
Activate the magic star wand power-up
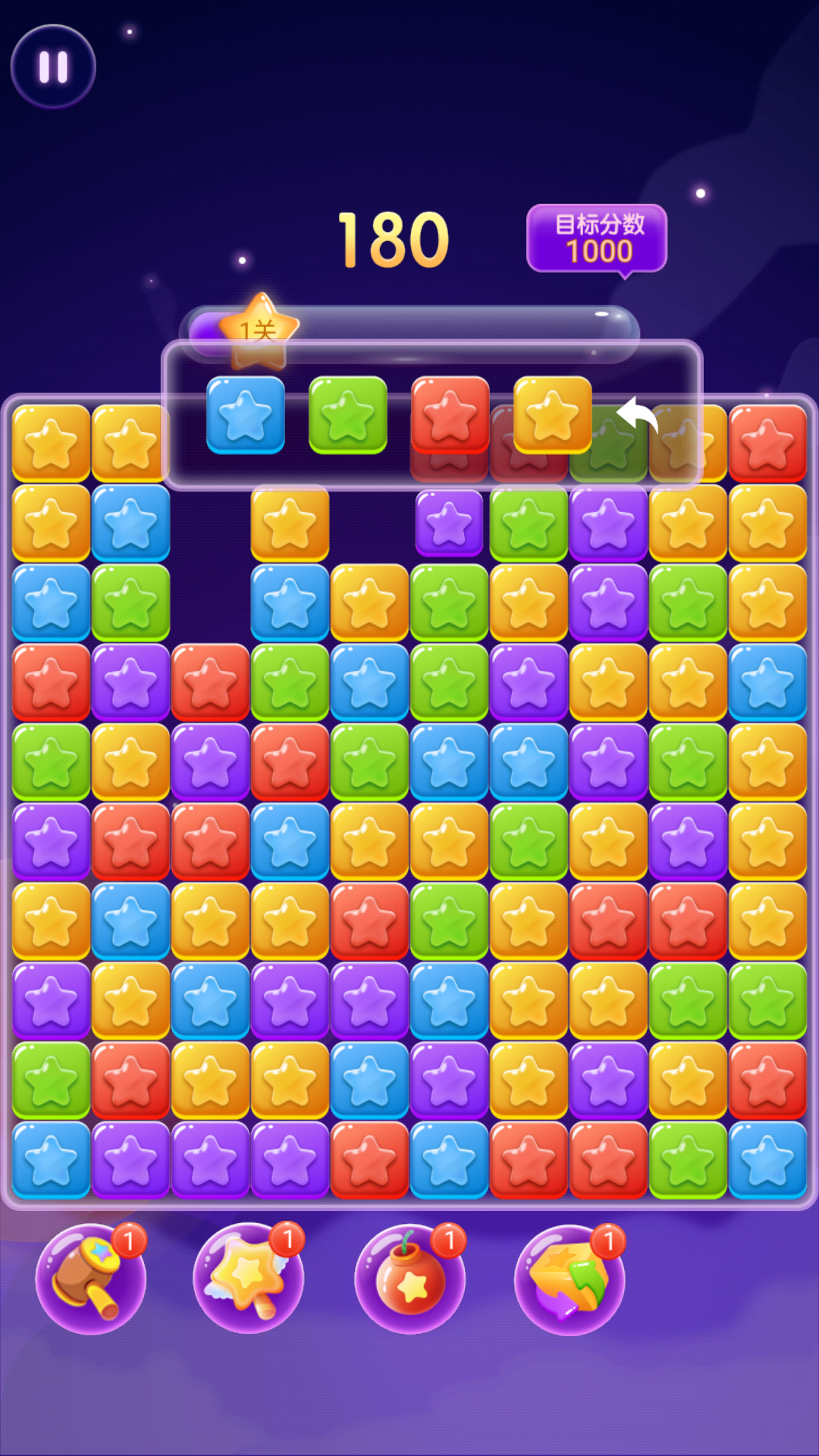pyautogui.click(x=249, y=1279)
